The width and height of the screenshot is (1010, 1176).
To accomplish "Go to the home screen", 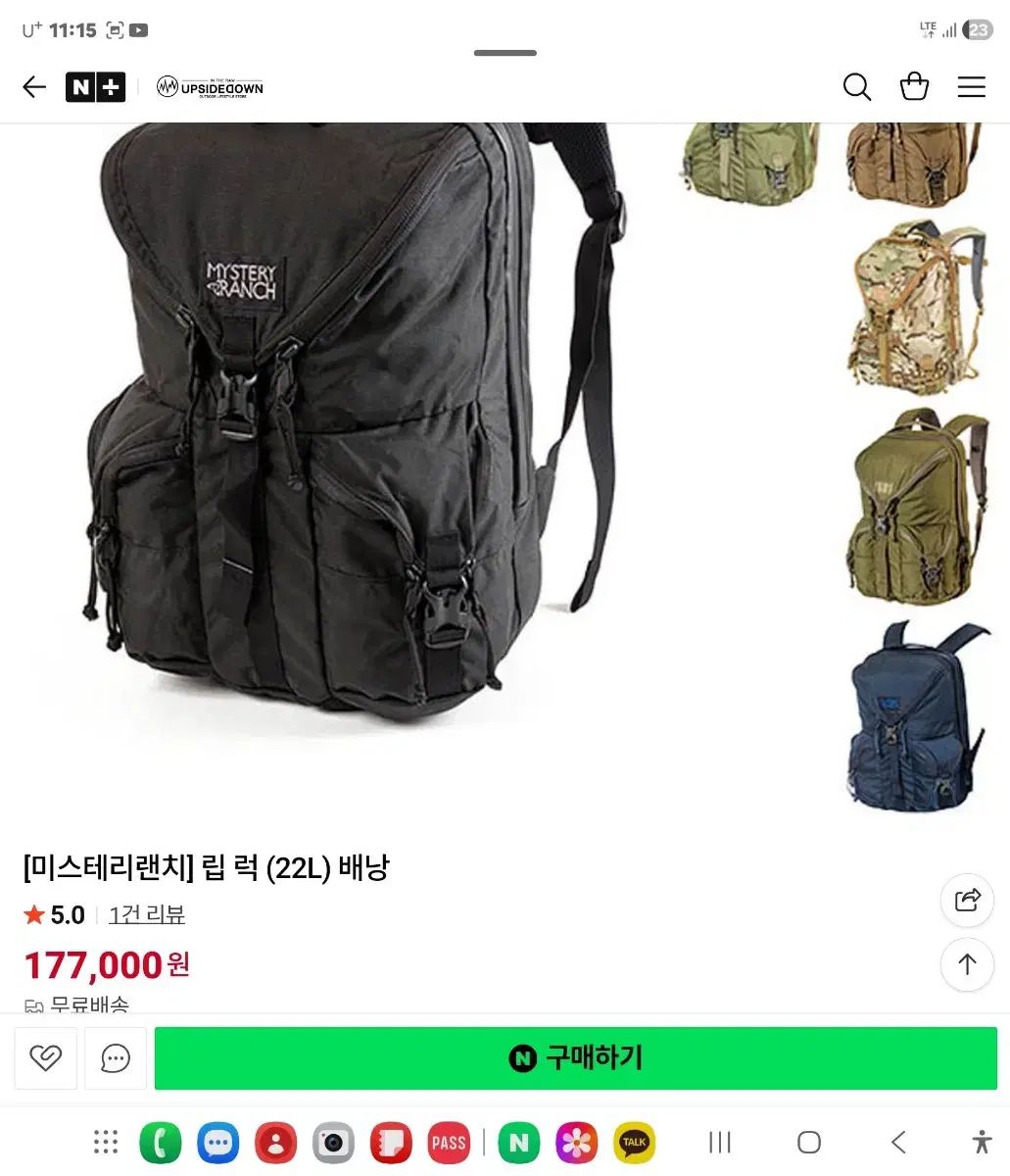I will coord(808,1142).
